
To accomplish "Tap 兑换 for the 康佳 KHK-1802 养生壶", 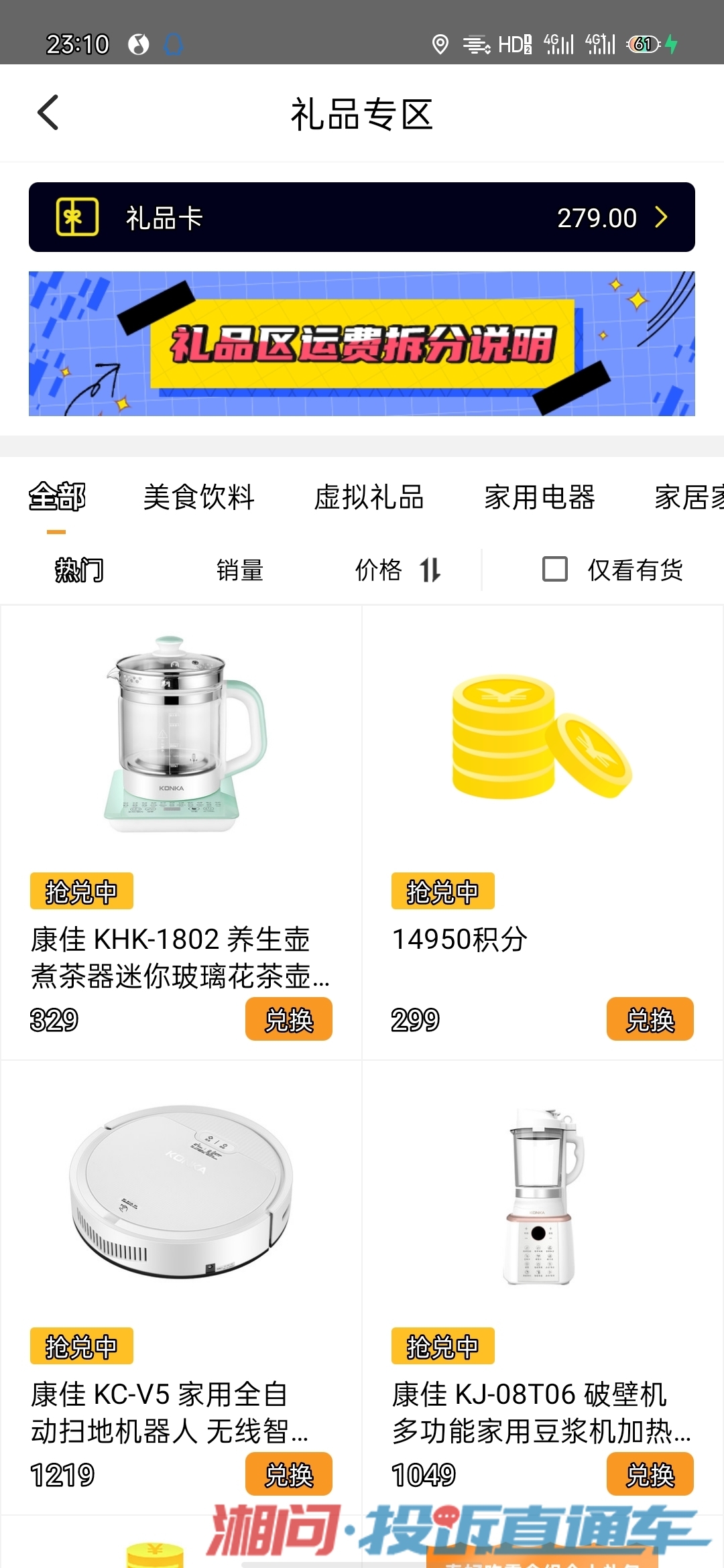I will coord(289,1019).
